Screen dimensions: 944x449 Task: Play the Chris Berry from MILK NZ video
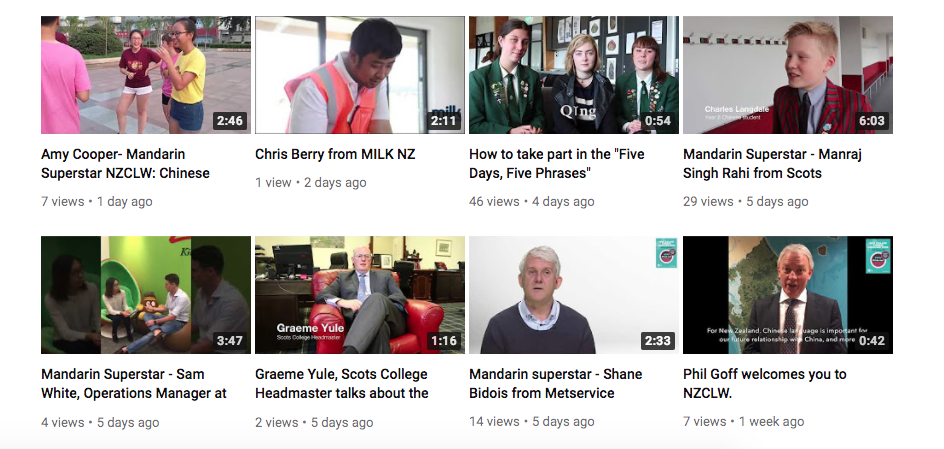pos(359,75)
